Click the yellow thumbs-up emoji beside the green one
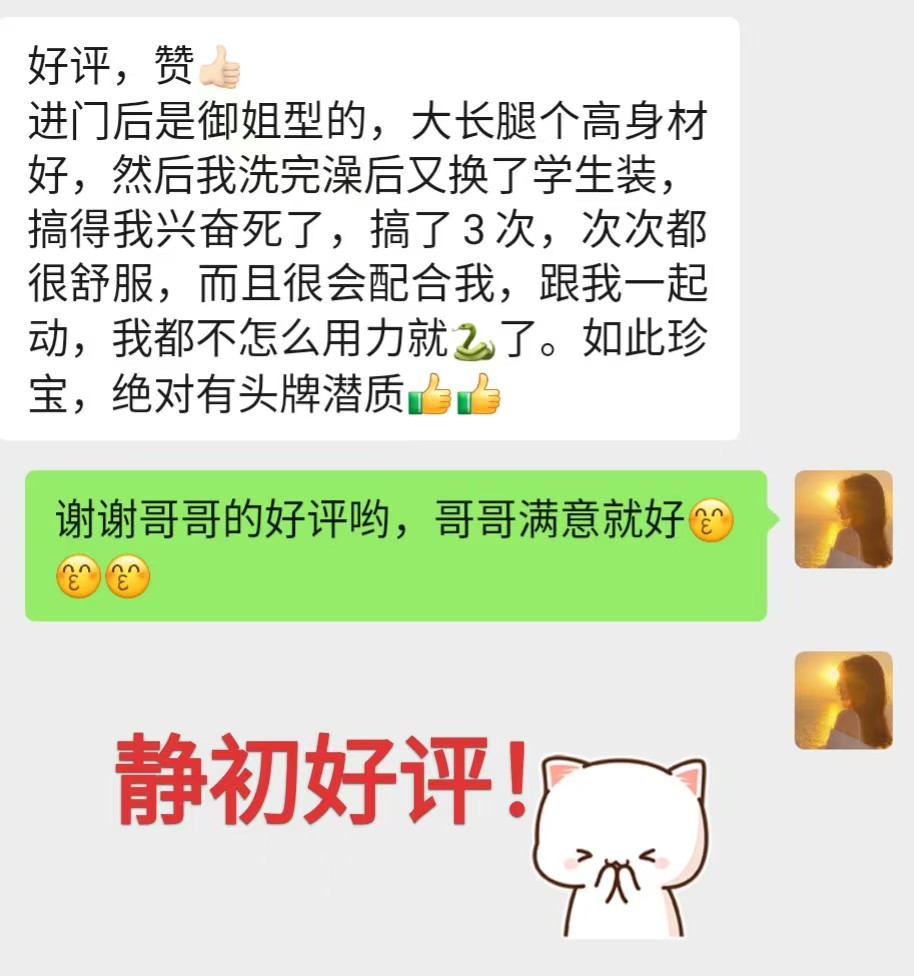This screenshot has width=914, height=976. [478, 396]
